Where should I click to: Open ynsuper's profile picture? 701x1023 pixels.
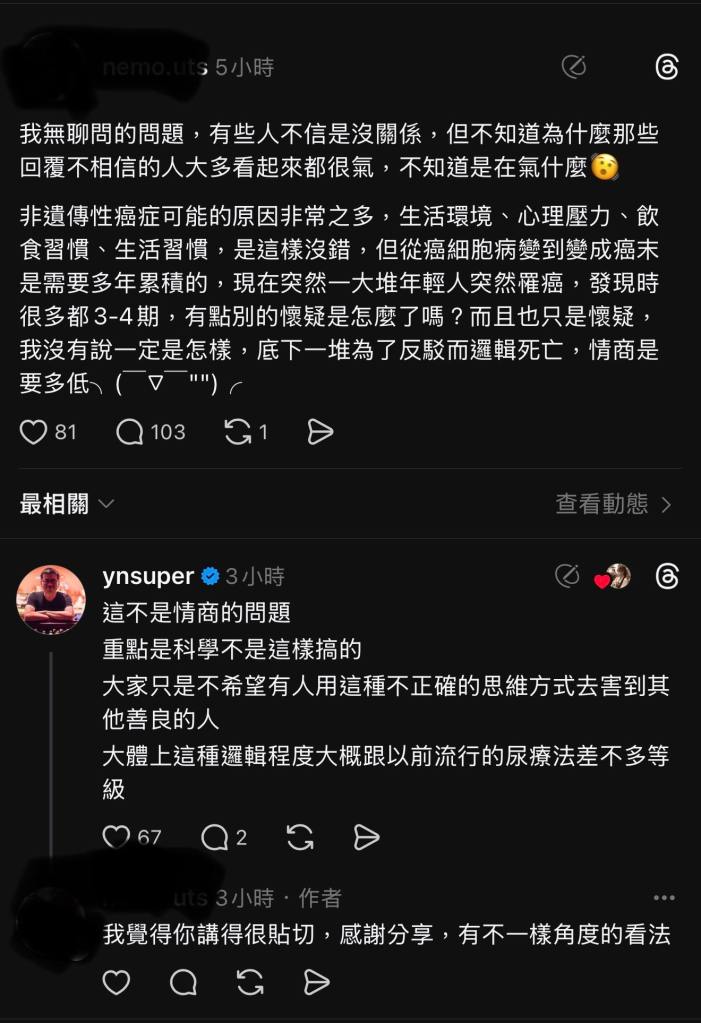[50, 600]
